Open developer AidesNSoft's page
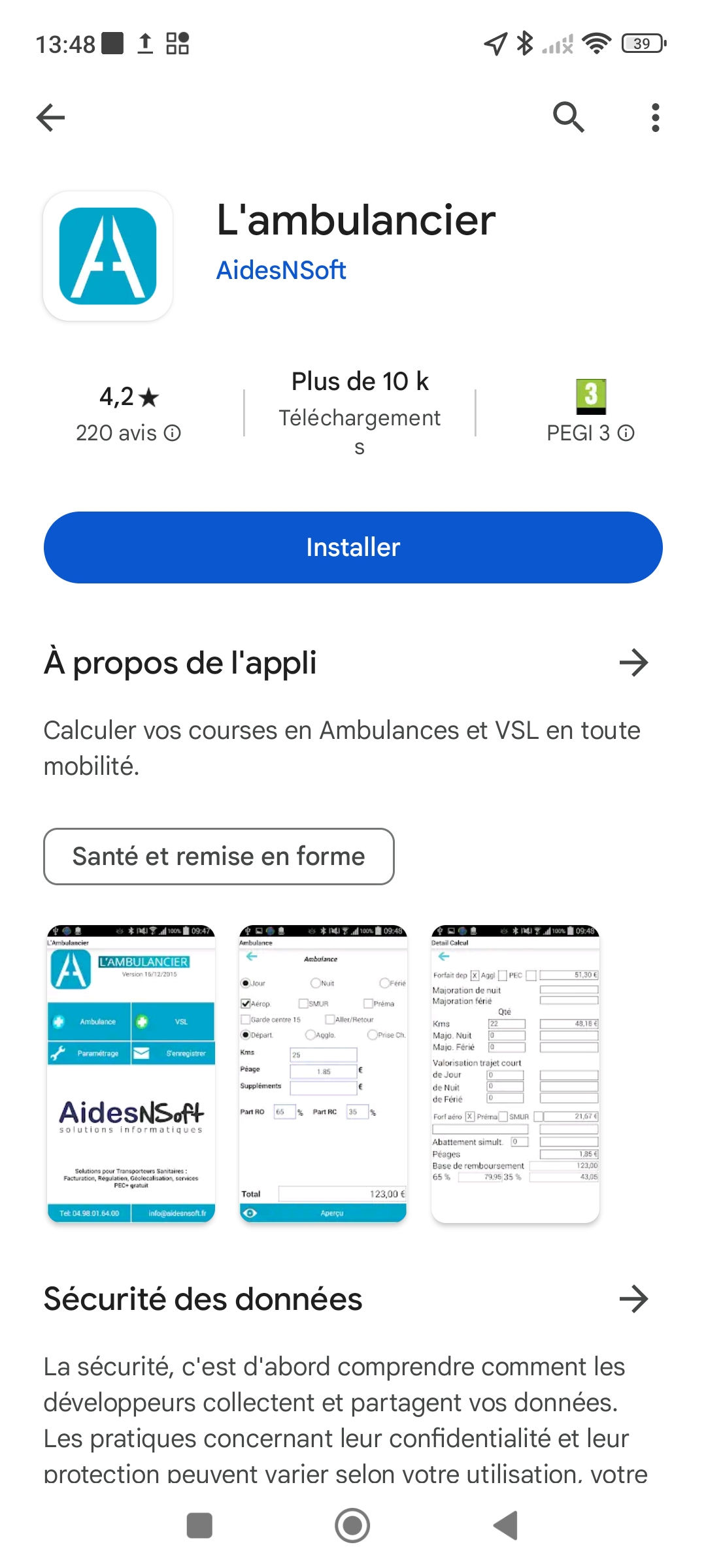 [x=281, y=270]
